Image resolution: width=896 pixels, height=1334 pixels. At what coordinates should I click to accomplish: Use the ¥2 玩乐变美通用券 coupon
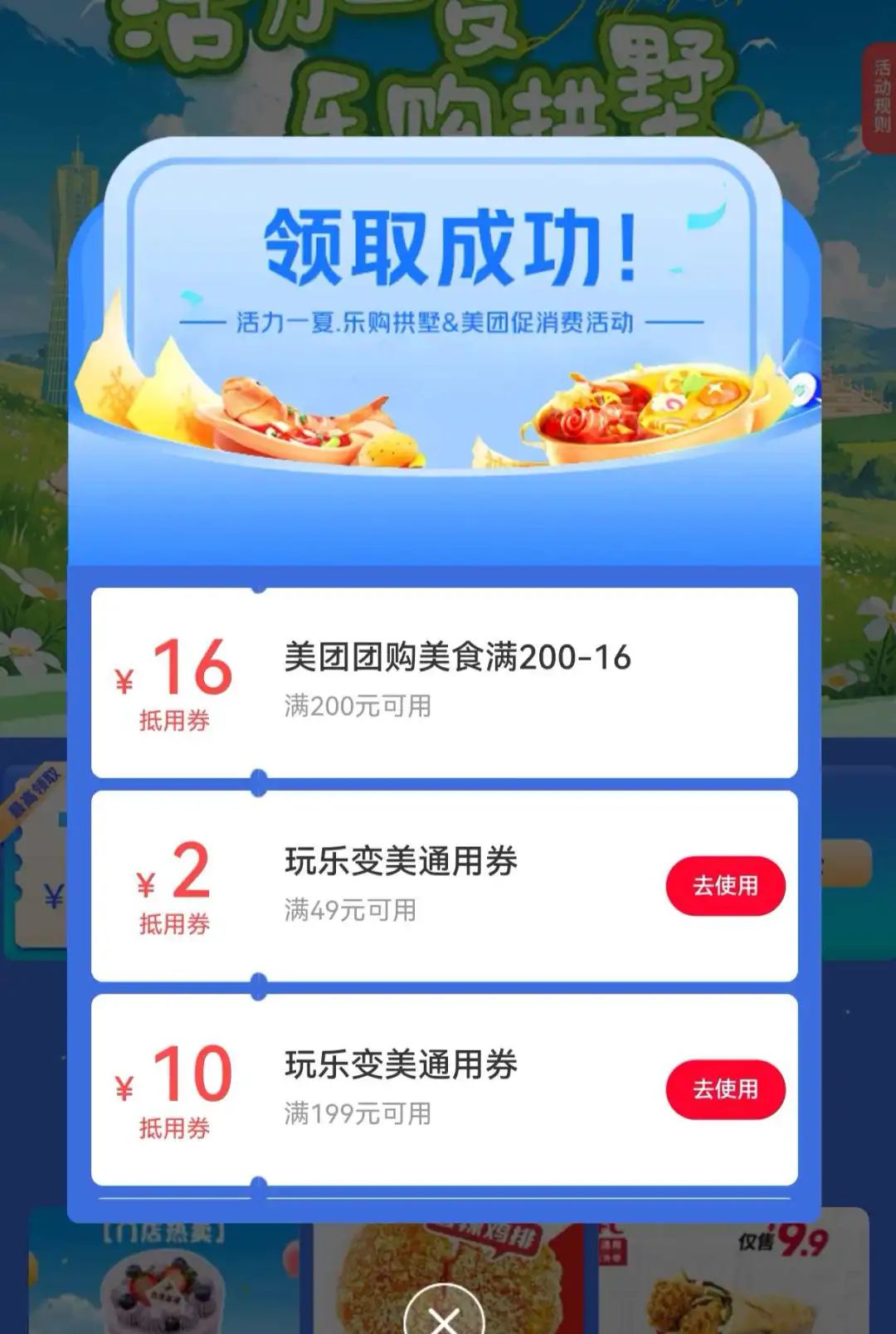point(725,886)
